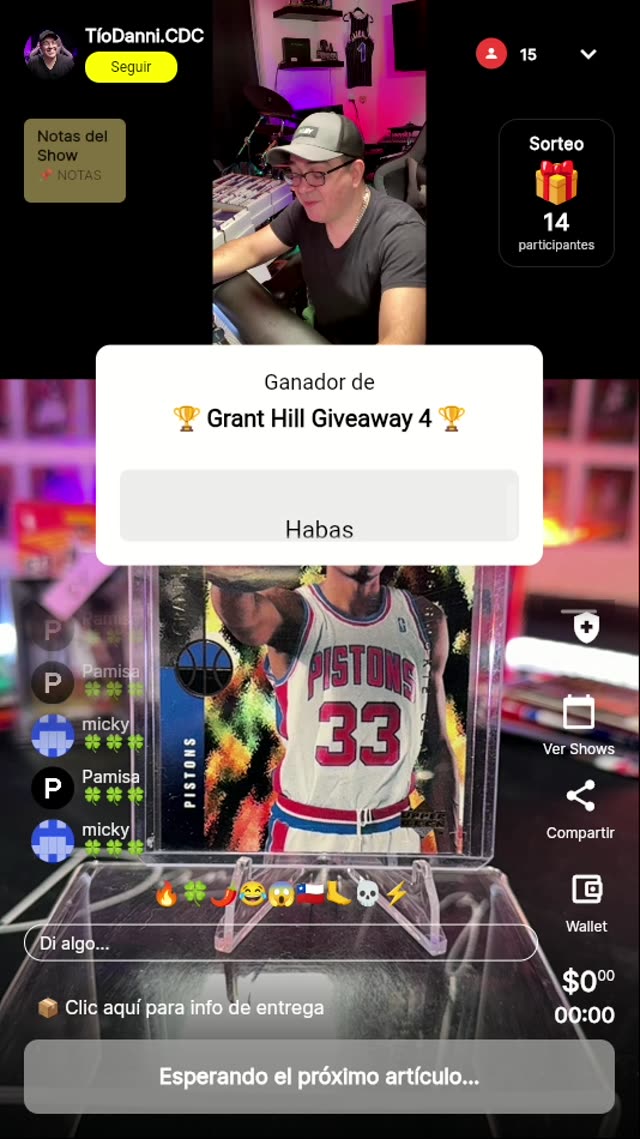Send the Chile flag emoji reaction
The height and width of the screenshot is (1139, 640).
tap(310, 894)
